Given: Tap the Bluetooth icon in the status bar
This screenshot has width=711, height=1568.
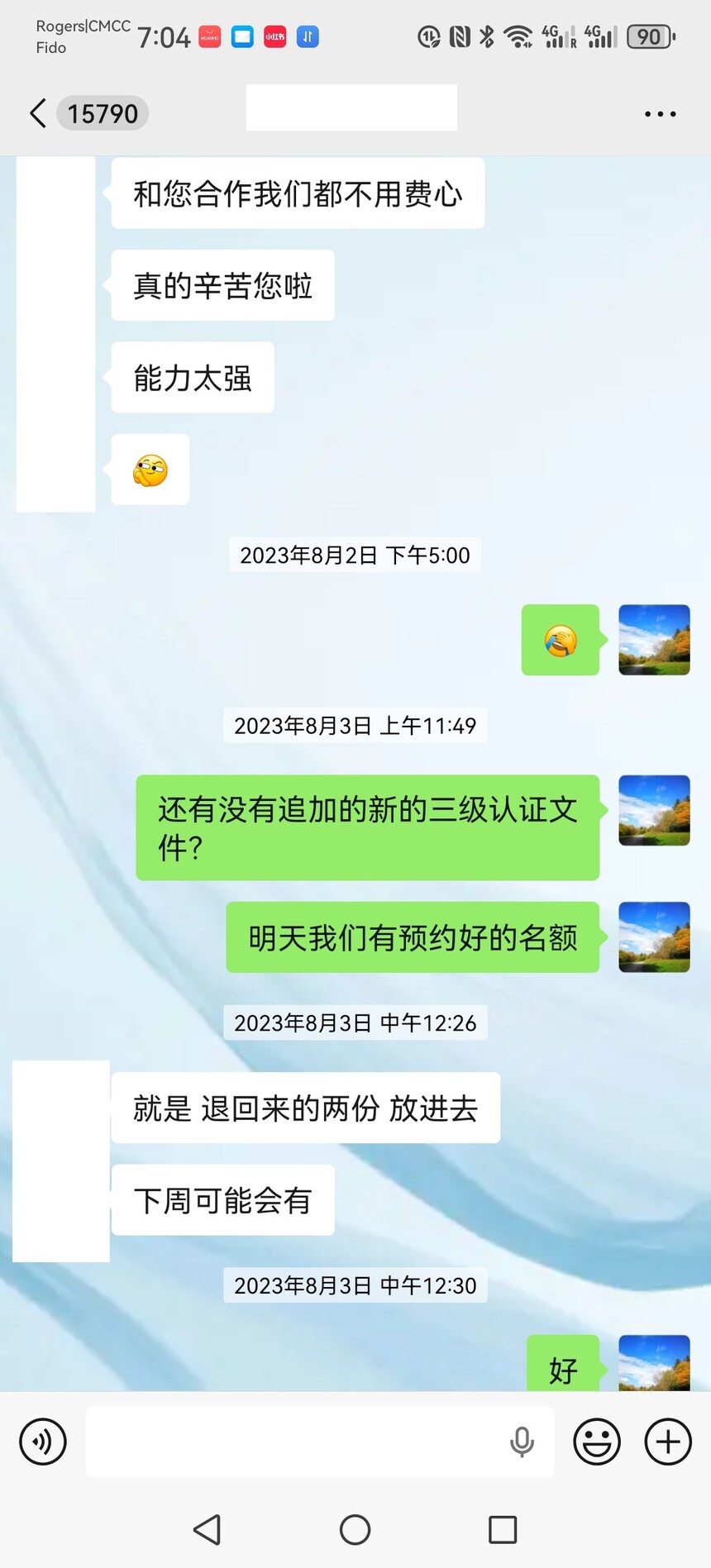Looking at the screenshot, I should point(486,36).
